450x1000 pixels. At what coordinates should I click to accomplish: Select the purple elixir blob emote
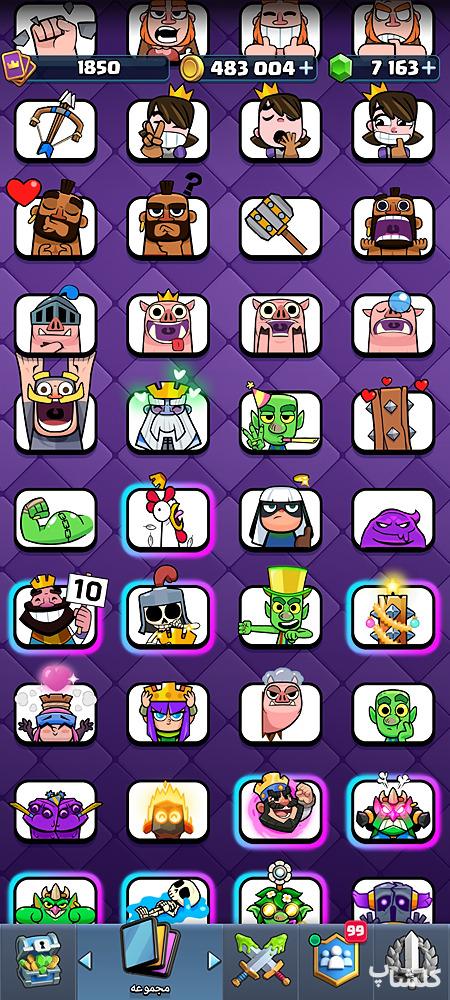pos(393,518)
